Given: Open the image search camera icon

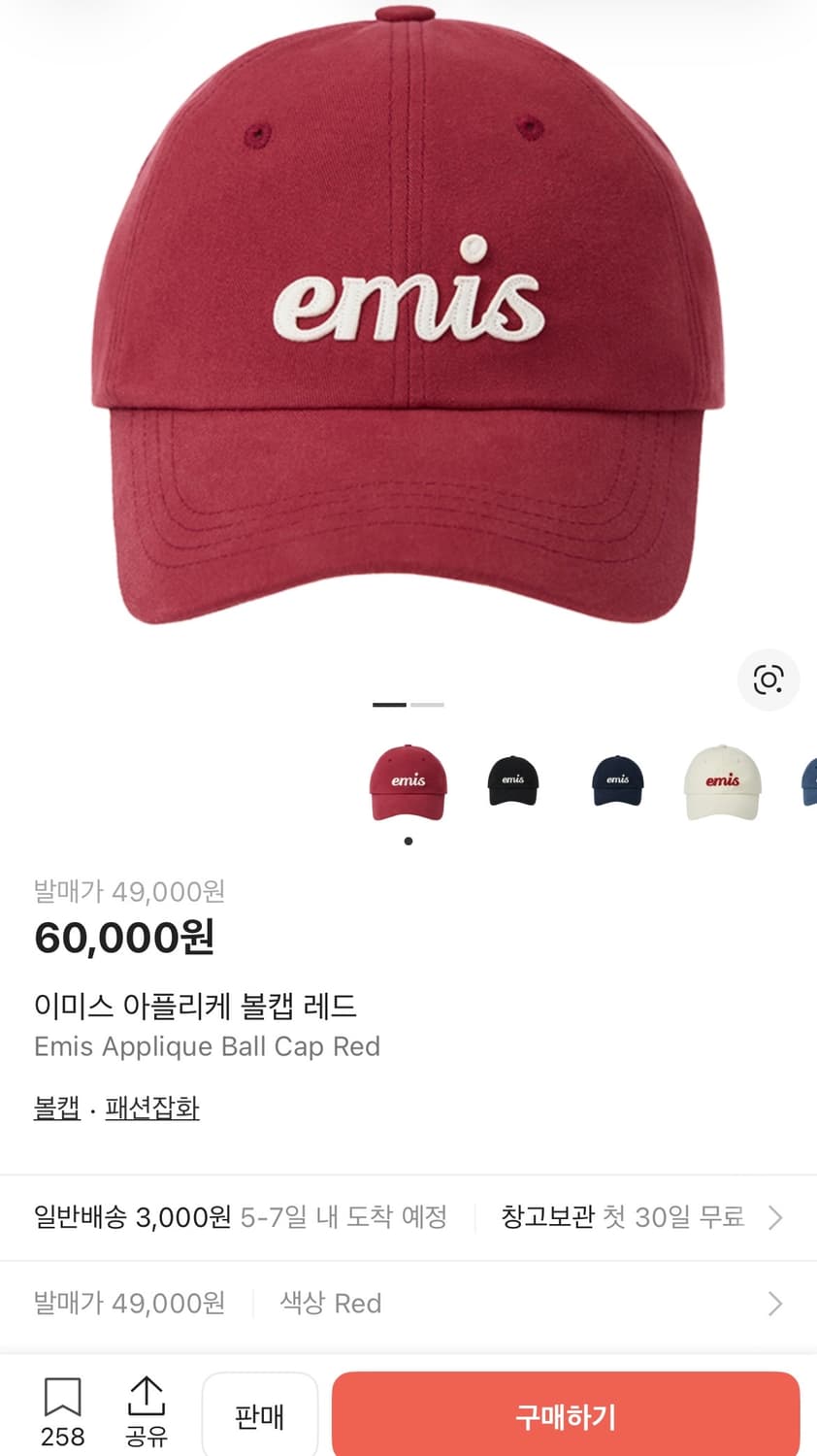Looking at the screenshot, I should [x=768, y=680].
